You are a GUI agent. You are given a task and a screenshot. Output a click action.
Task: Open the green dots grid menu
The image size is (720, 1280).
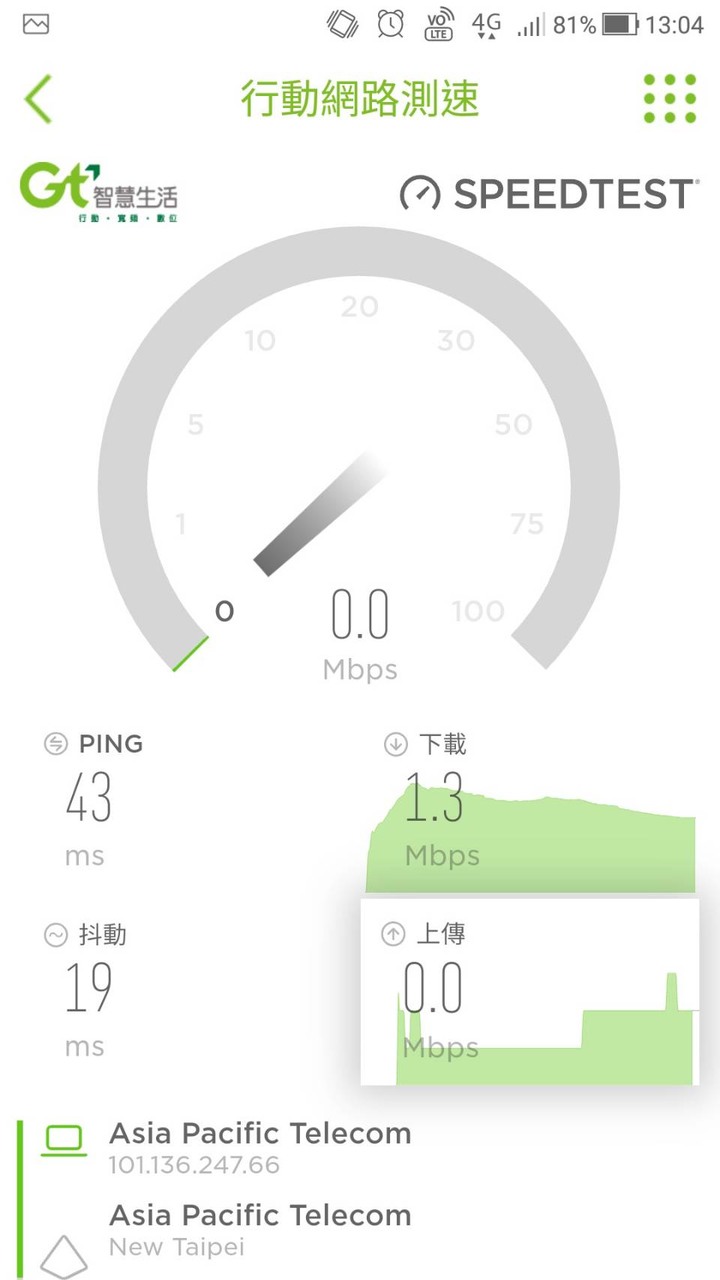tap(669, 98)
